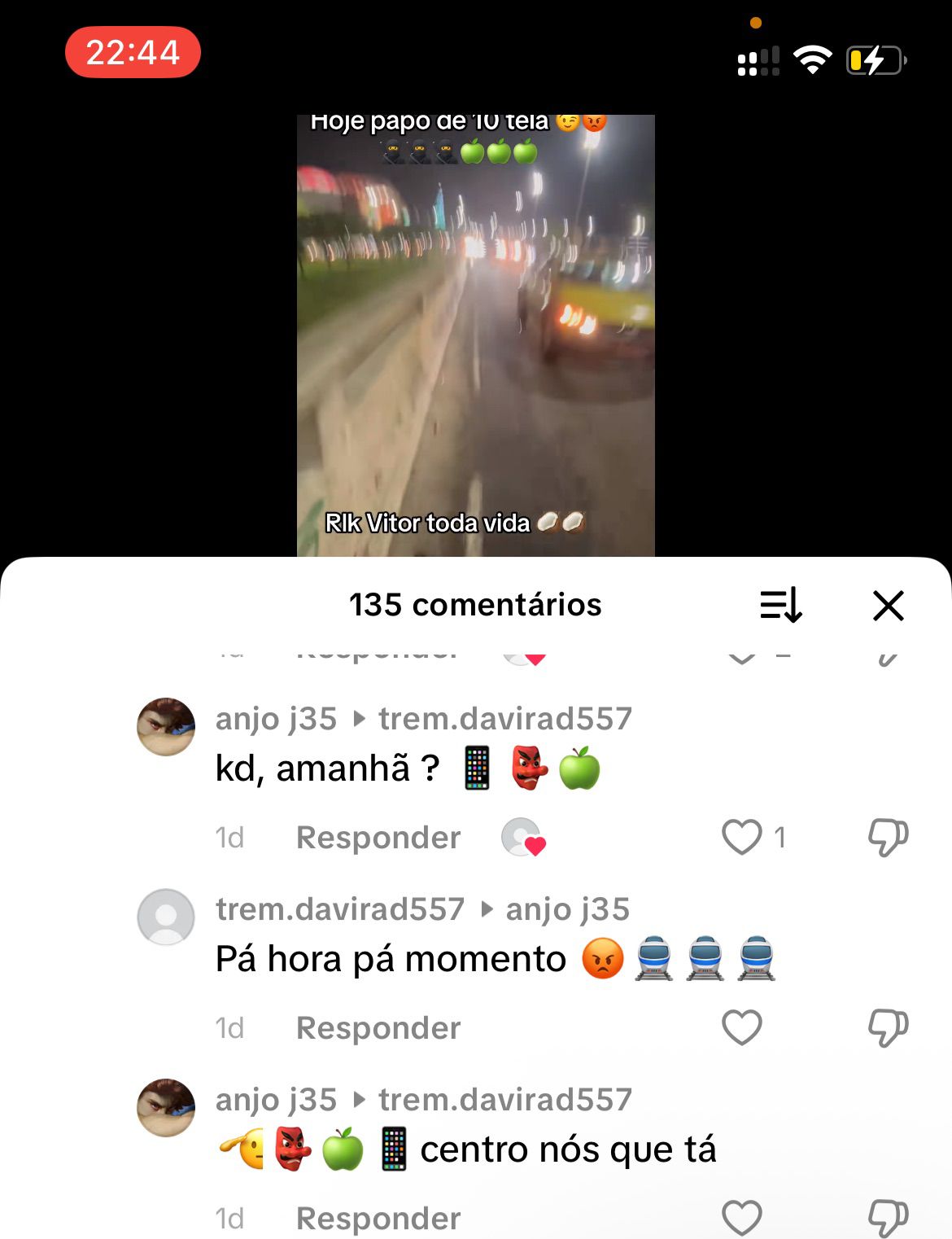Dislike the "kd, amanhã ?" comment
This screenshot has width=952, height=1239.
888,837
